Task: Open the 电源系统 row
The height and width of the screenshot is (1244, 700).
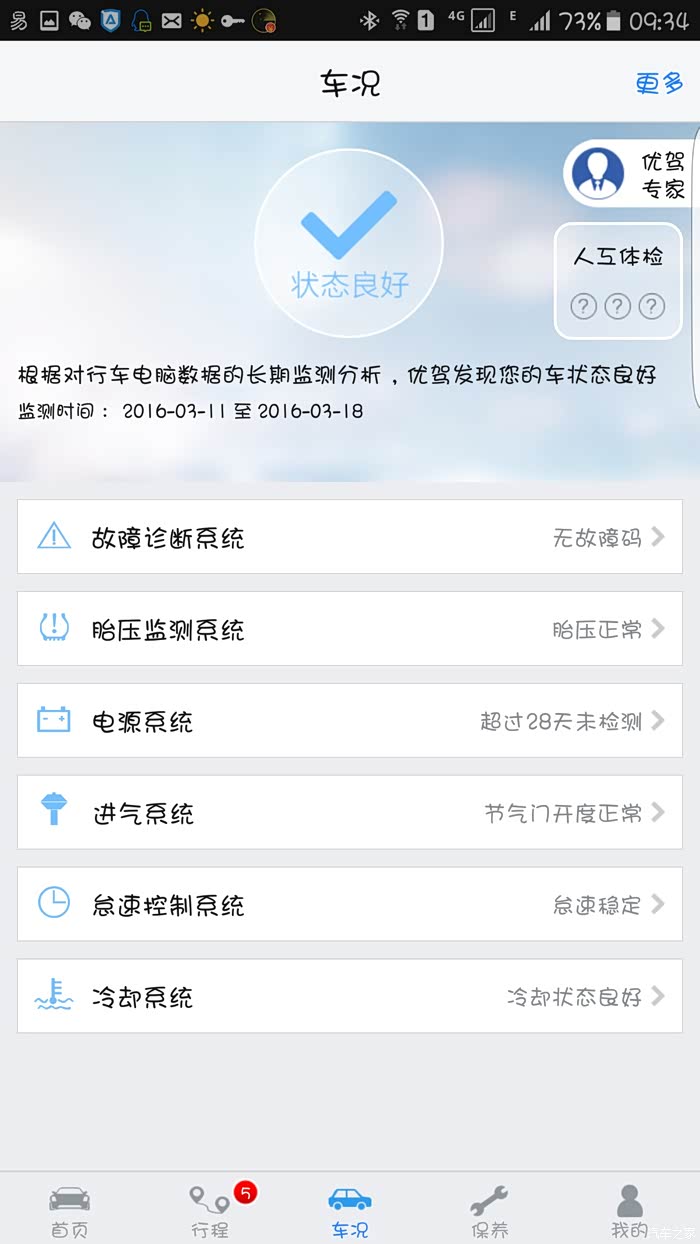Action: click(x=350, y=721)
